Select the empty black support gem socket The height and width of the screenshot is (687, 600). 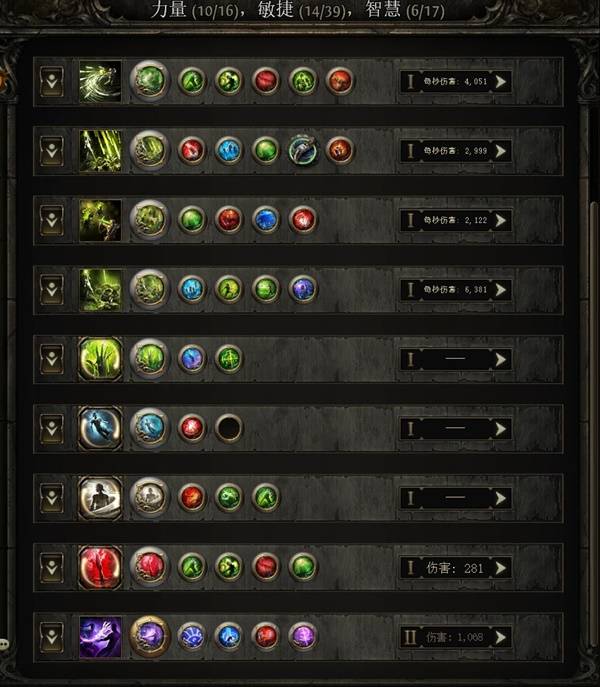click(x=230, y=429)
